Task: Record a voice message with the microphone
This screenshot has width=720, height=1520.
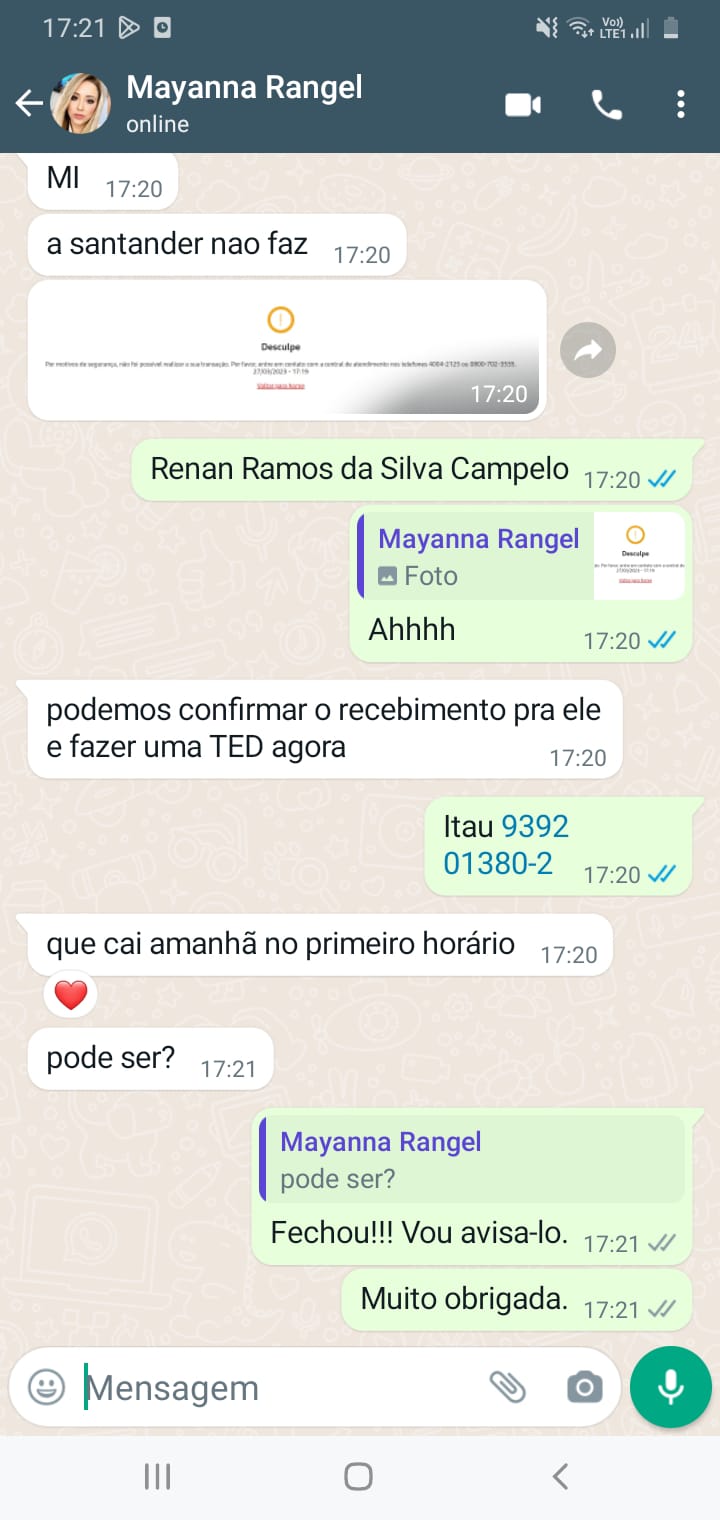Action: pyautogui.click(x=670, y=1387)
